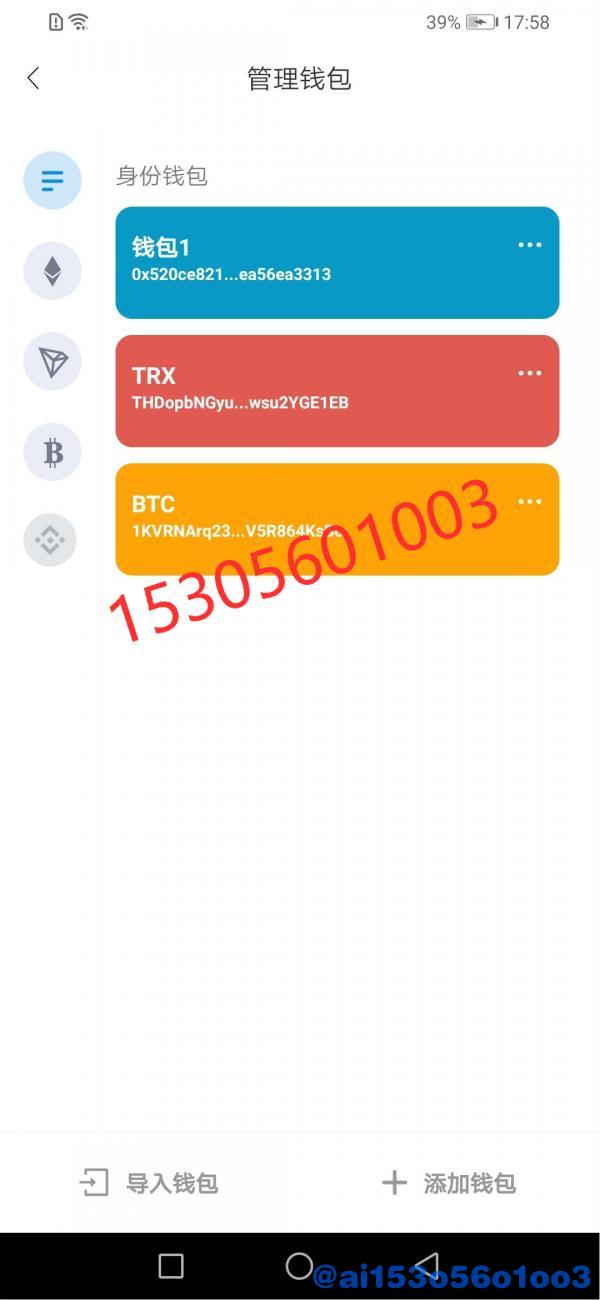The height and width of the screenshot is (1300, 600).
Task: Tap 添加钱包 to add a wallet
Action: 448,1183
